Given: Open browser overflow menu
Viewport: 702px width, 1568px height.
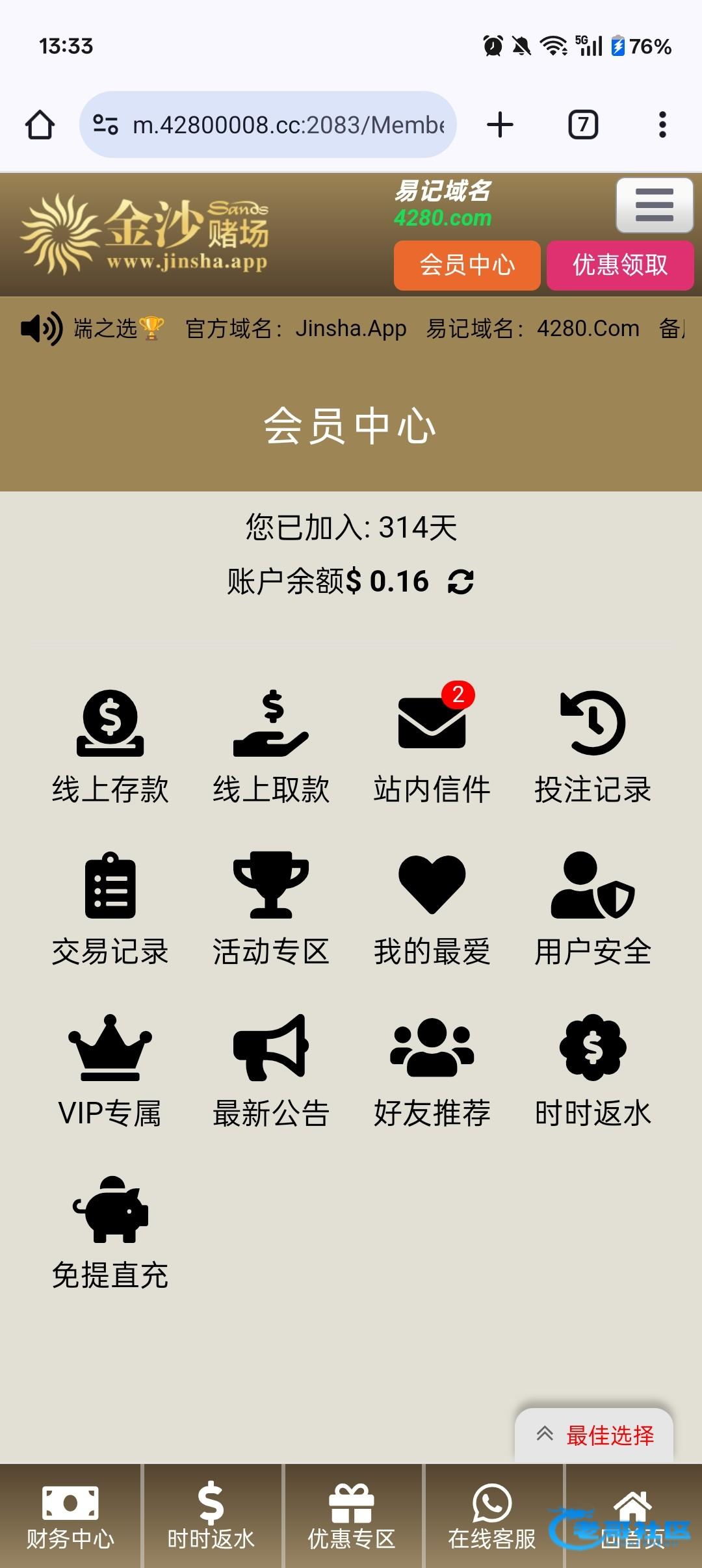Looking at the screenshot, I should click(662, 125).
